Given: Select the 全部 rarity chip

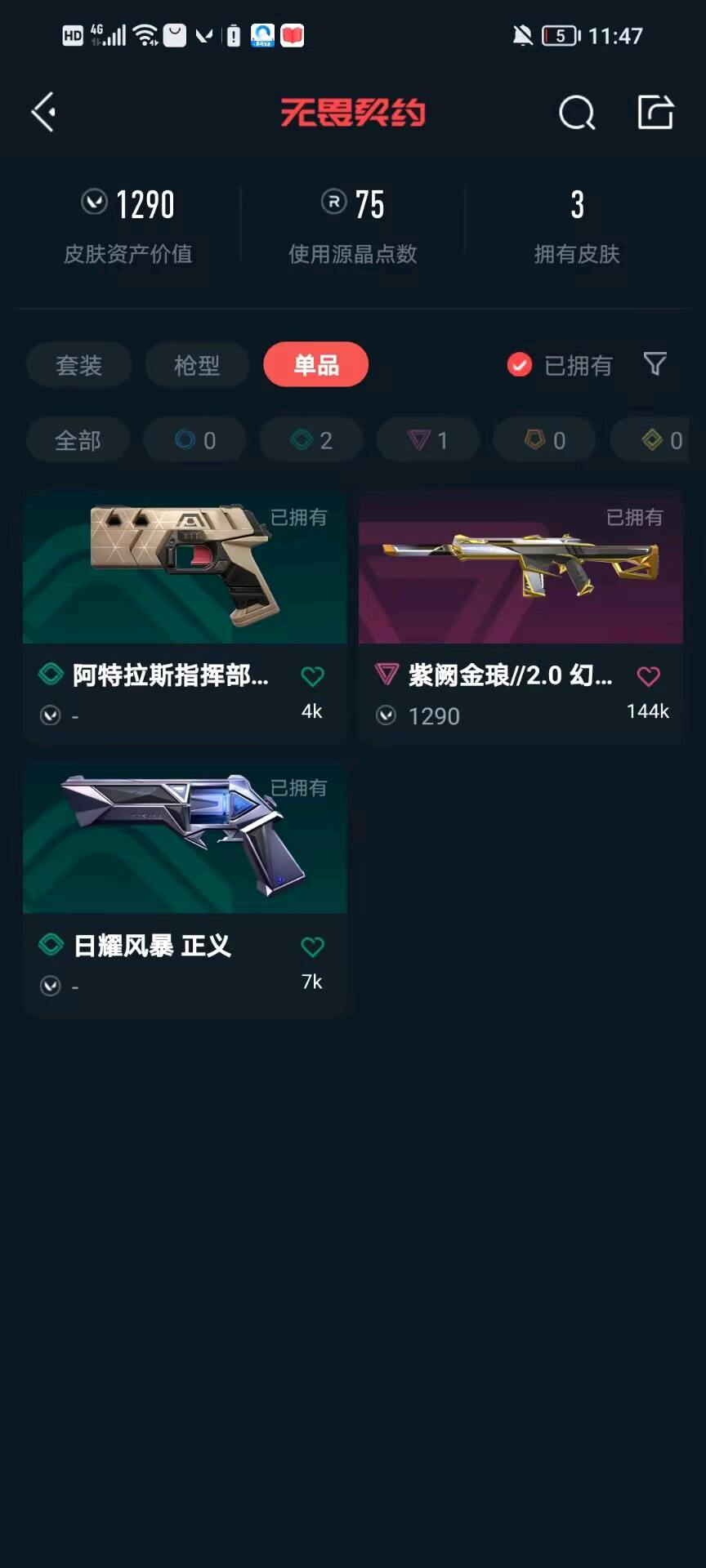Looking at the screenshot, I should pyautogui.click(x=78, y=441).
